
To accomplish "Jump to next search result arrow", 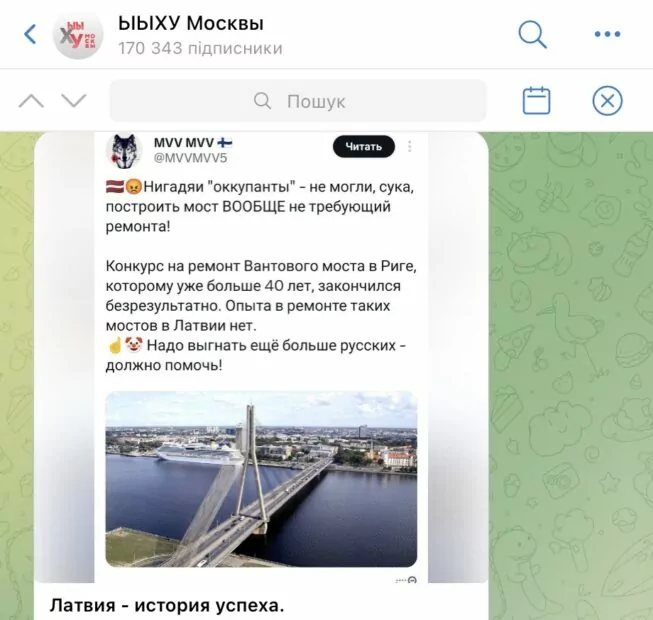I will (x=73, y=101).
